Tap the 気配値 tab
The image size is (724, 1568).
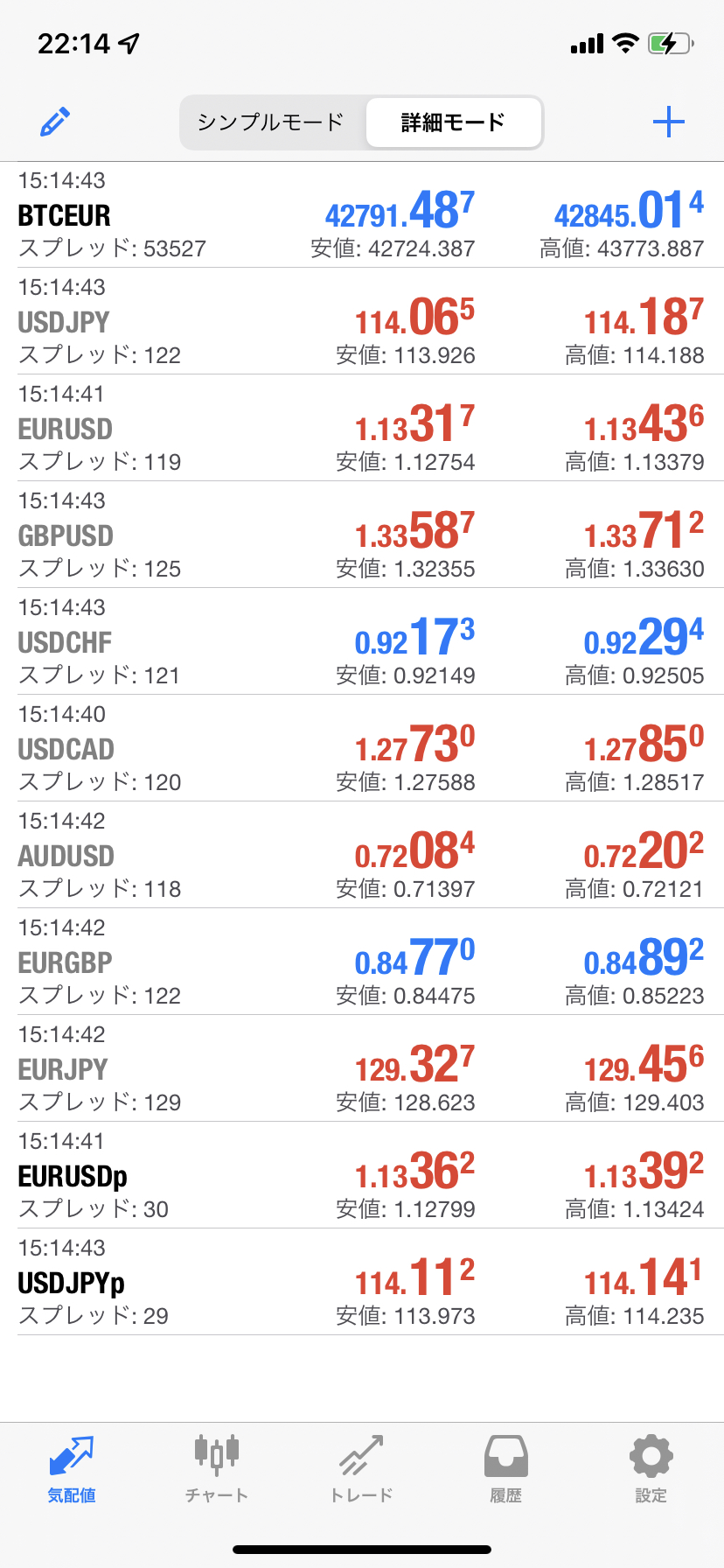pyautogui.click(x=72, y=1468)
